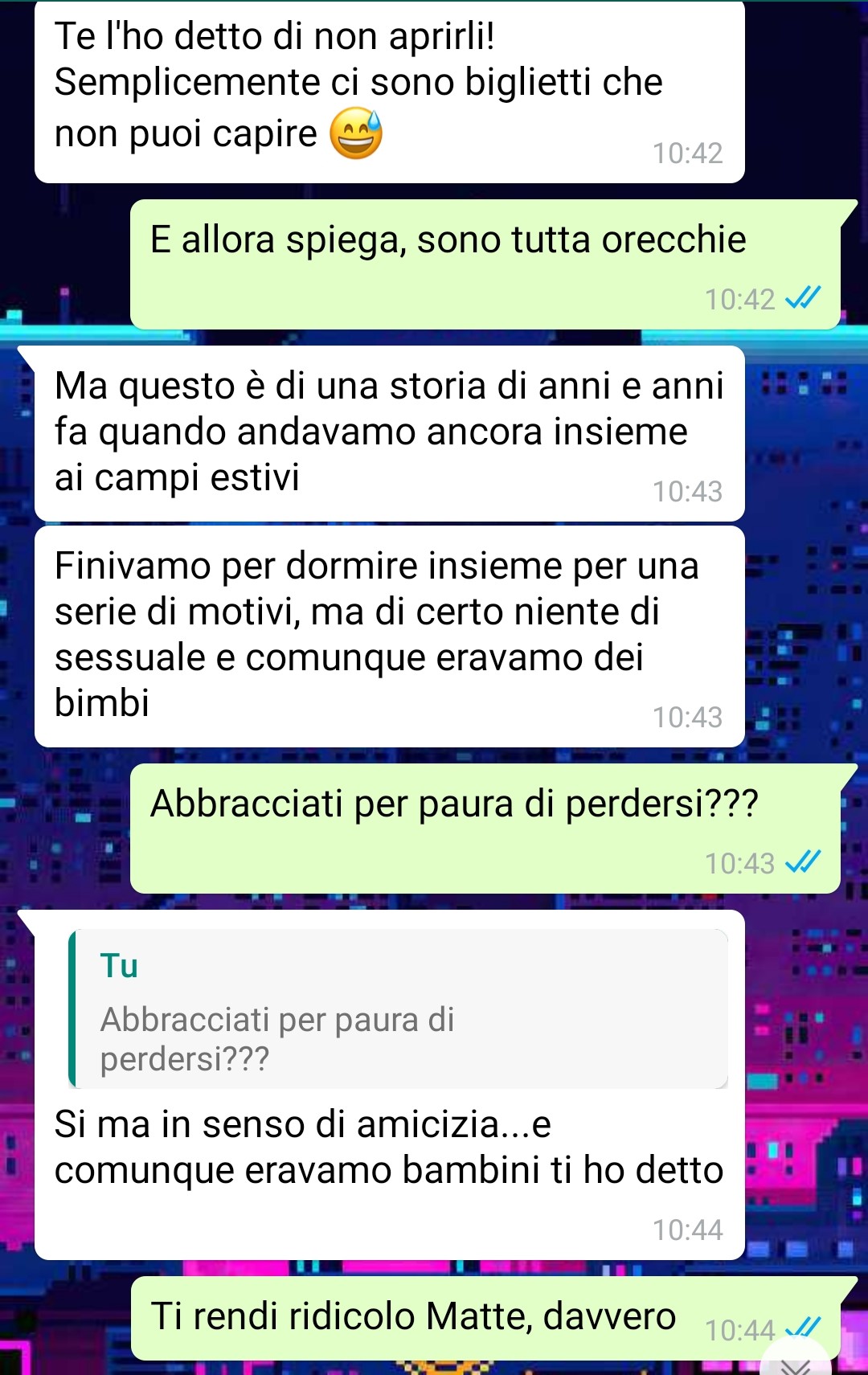Jump to quoted message 'Abbracciati per paura di perdersi???'
The height and width of the screenshot is (1375, 868).
click(399, 1009)
